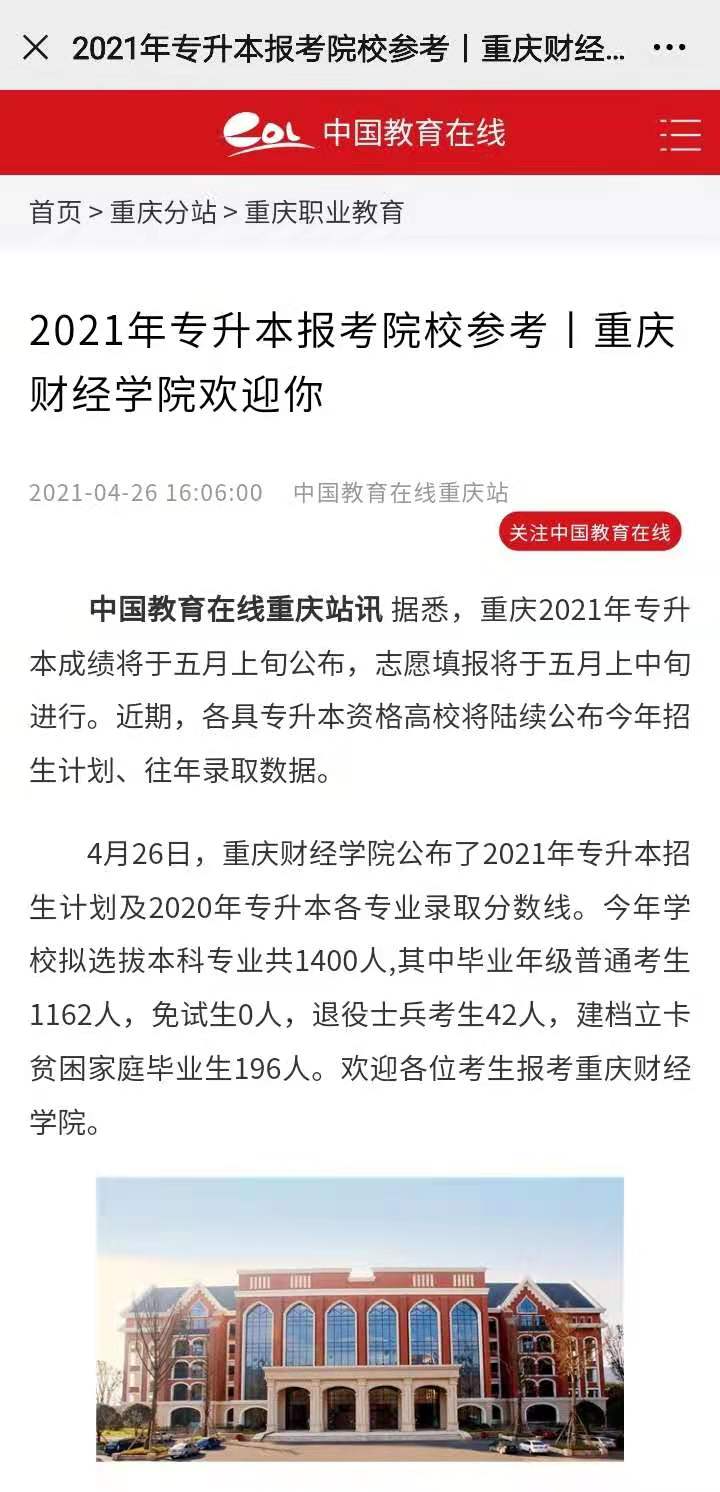Open the three-dot overflow menu
Image resolution: width=720 pixels, height=1492 pixels.
(669, 48)
